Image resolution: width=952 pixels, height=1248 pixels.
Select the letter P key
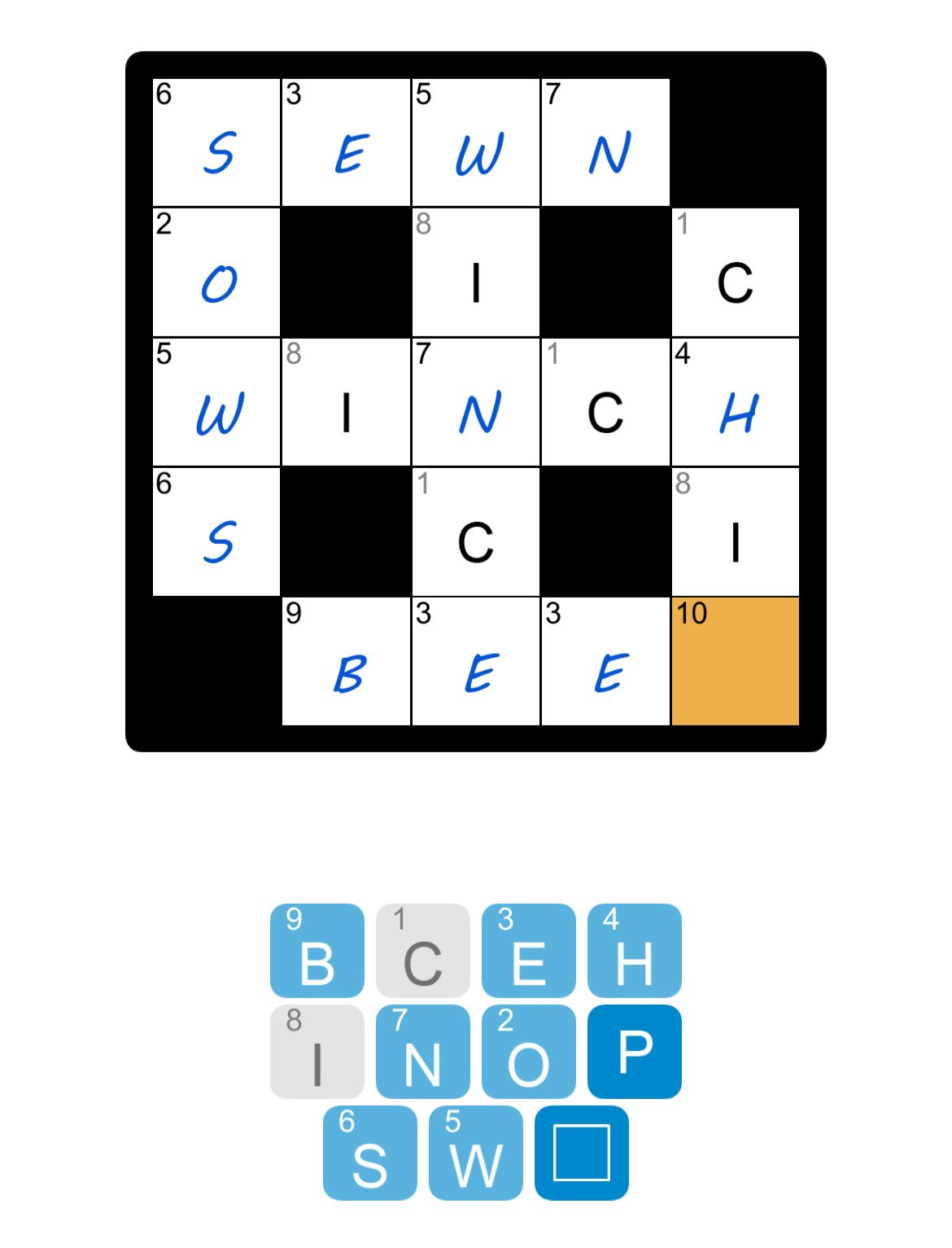(x=634, y=1051)
